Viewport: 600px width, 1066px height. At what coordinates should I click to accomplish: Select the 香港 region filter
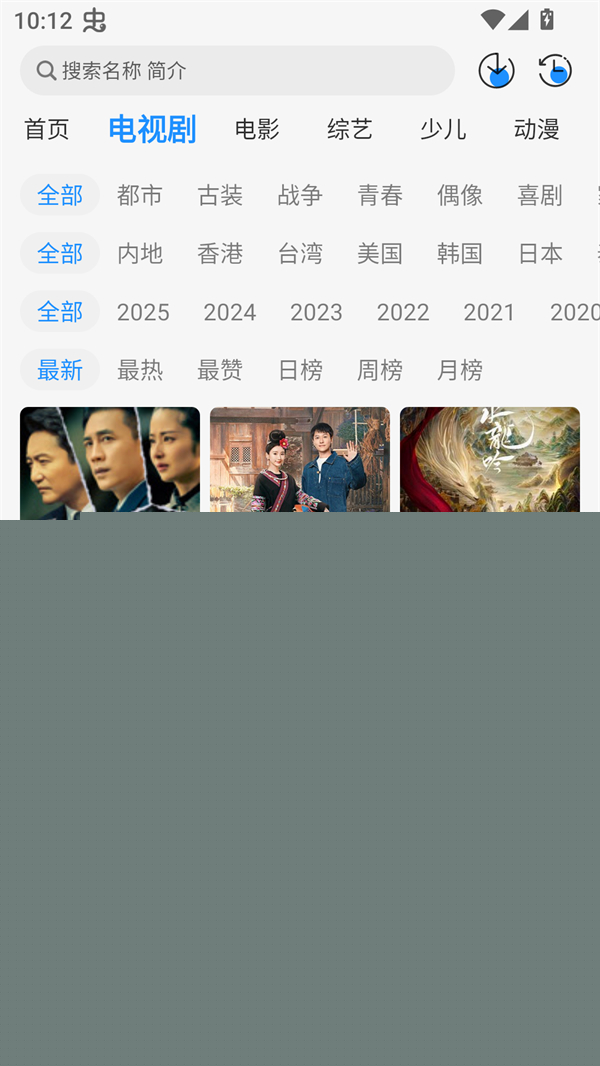click(x=220, y=254)
